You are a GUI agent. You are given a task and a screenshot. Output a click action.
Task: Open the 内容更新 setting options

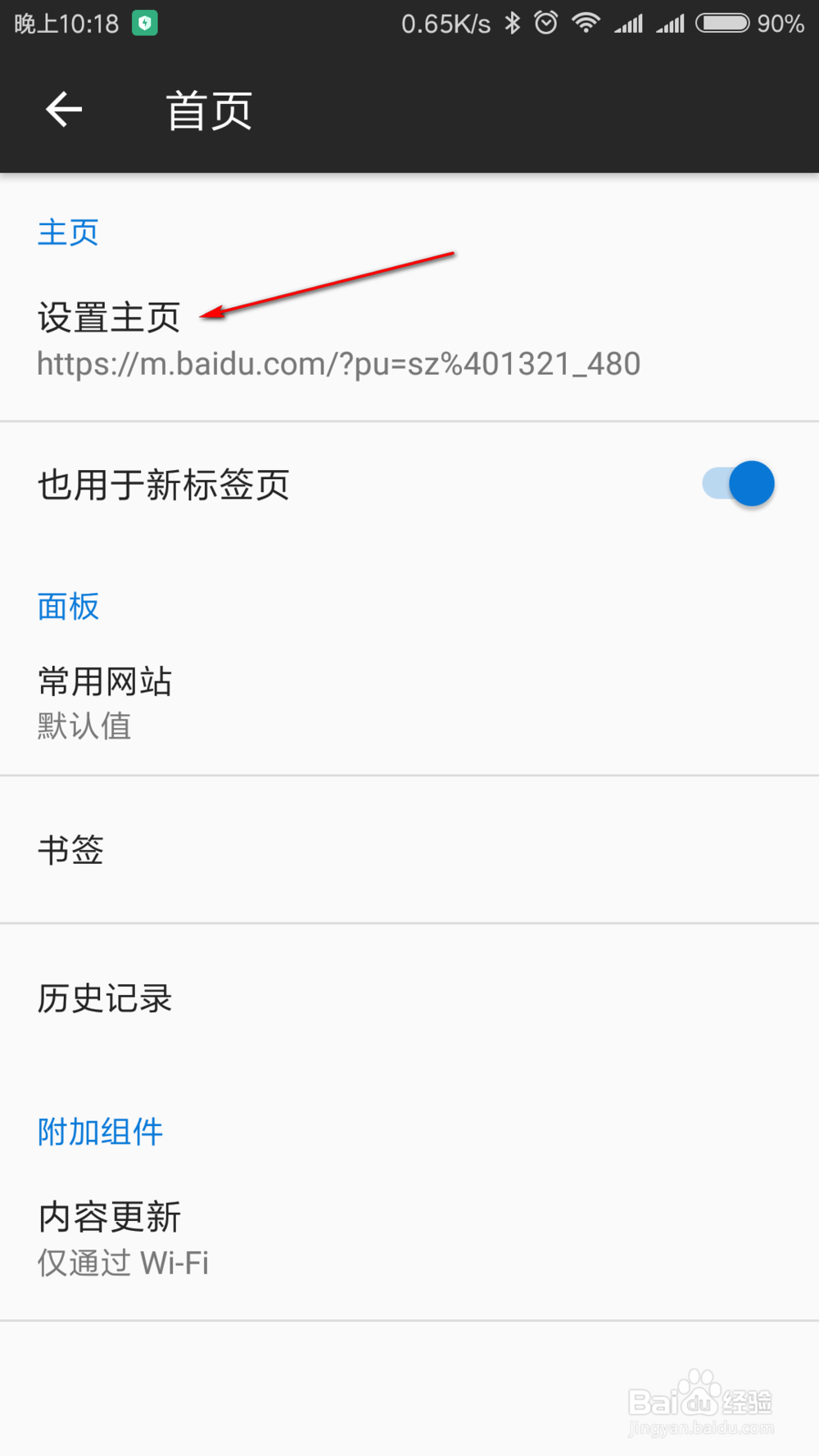(x=109, y=1237)
